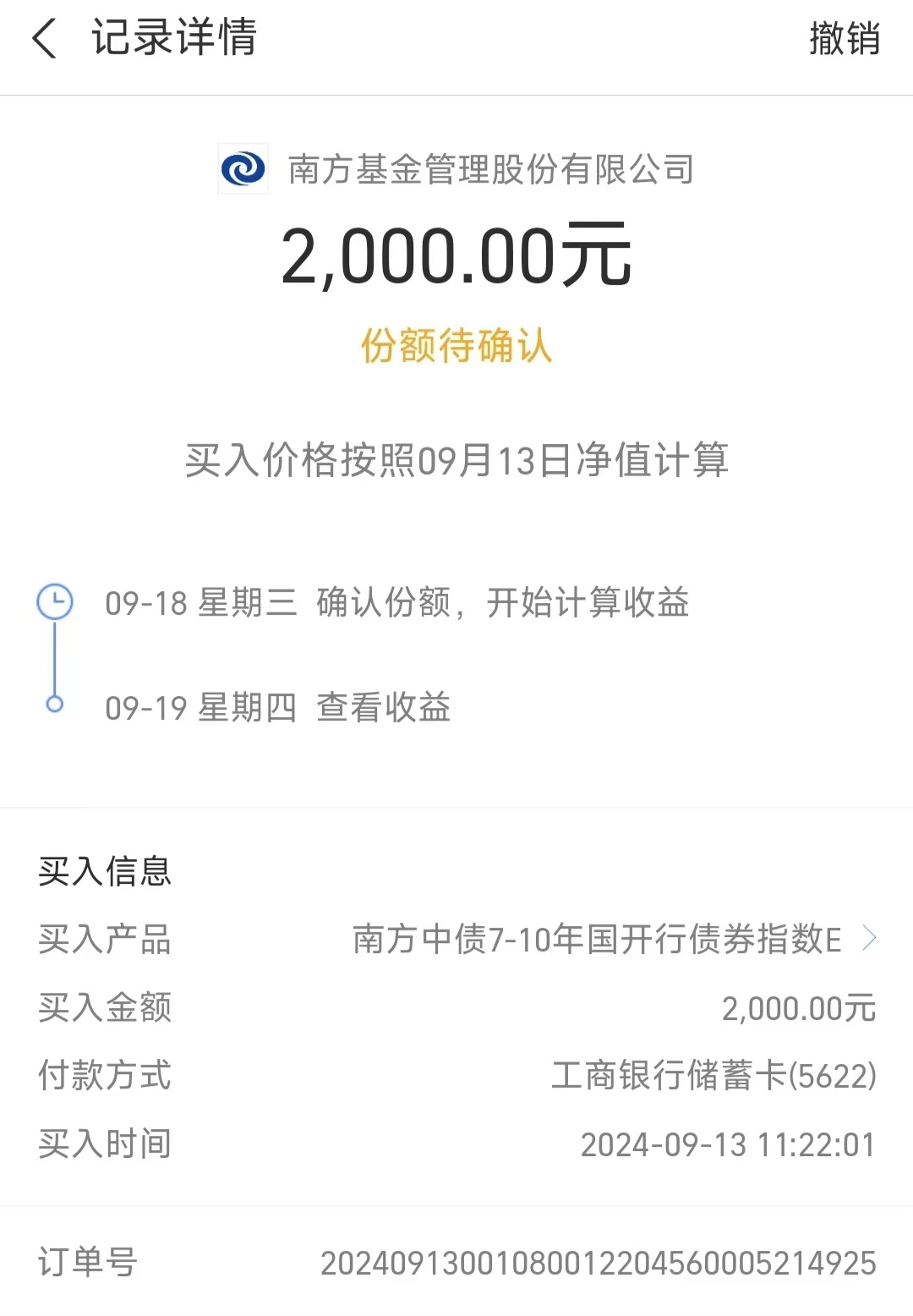Tap the clock icon beside 09-18 星期三

point(55,602)
